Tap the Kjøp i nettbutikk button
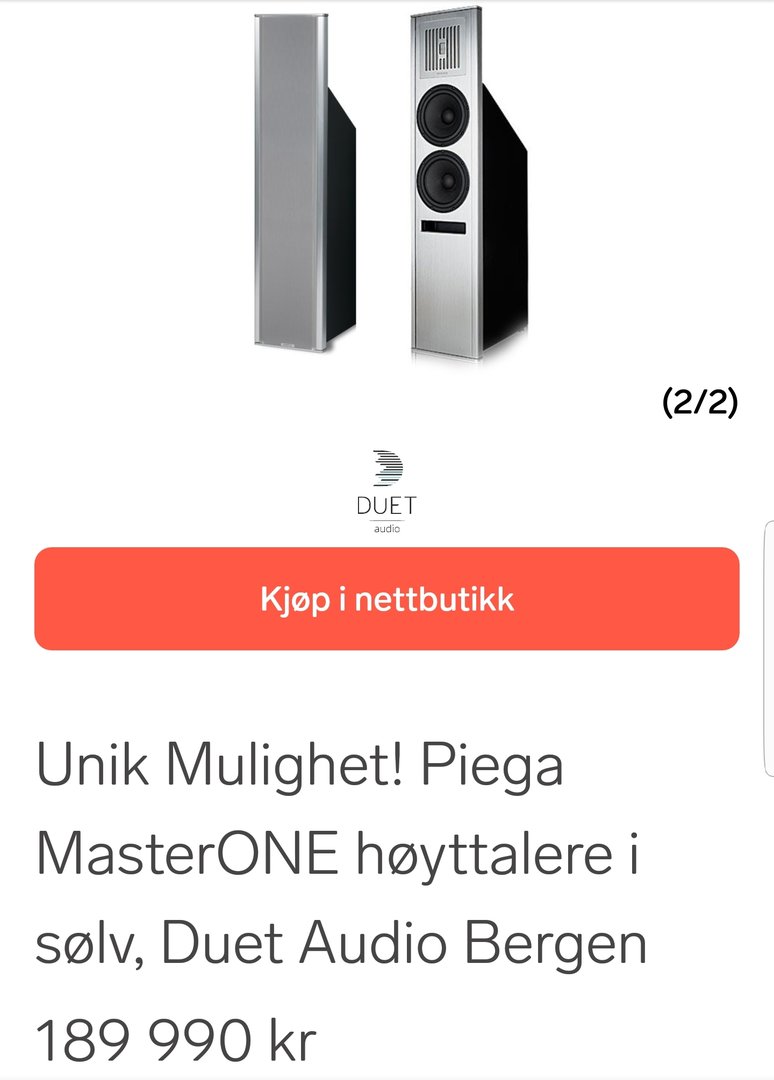Screen dimensions: 774x1080 [387, 599]
